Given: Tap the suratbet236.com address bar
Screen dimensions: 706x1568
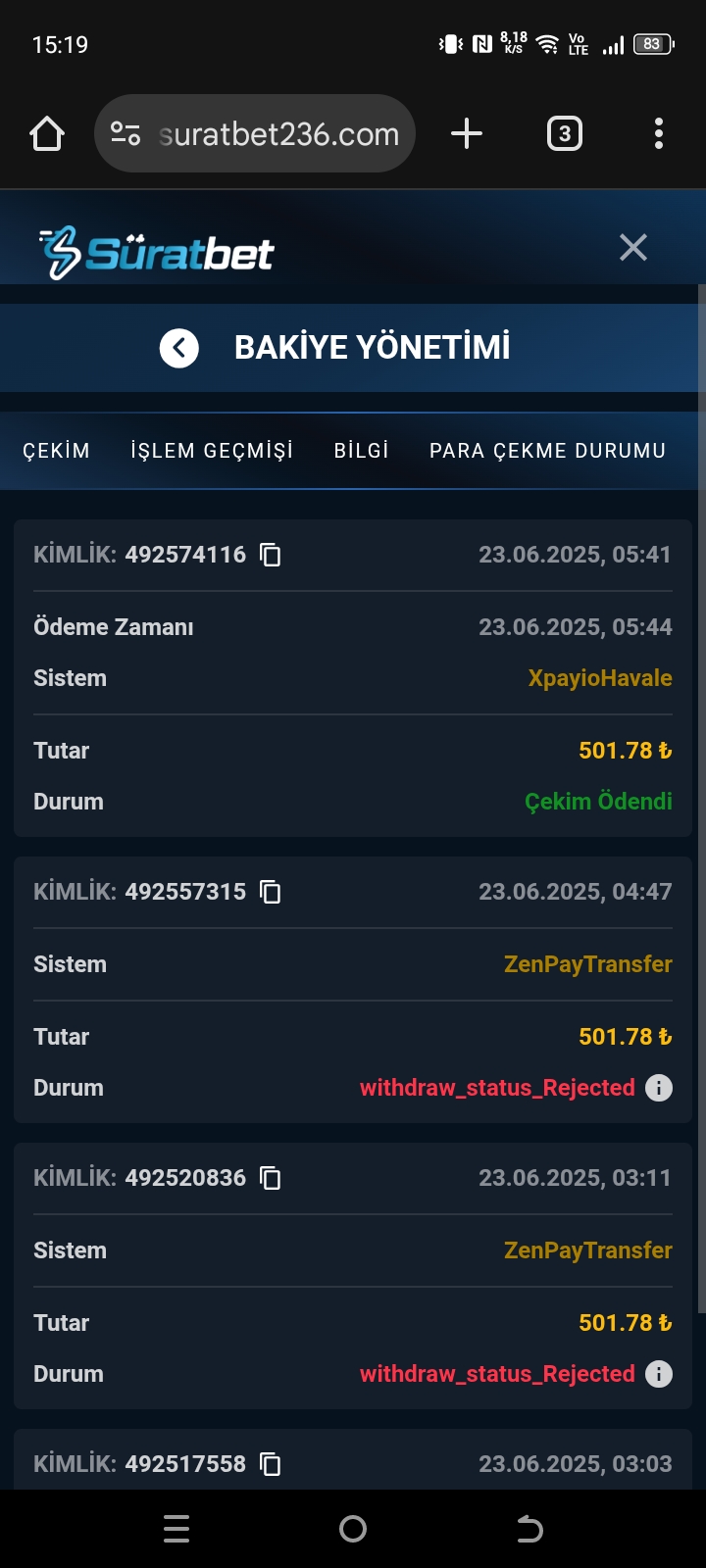Looking at the screenshot, I should [x=277, y=134].
